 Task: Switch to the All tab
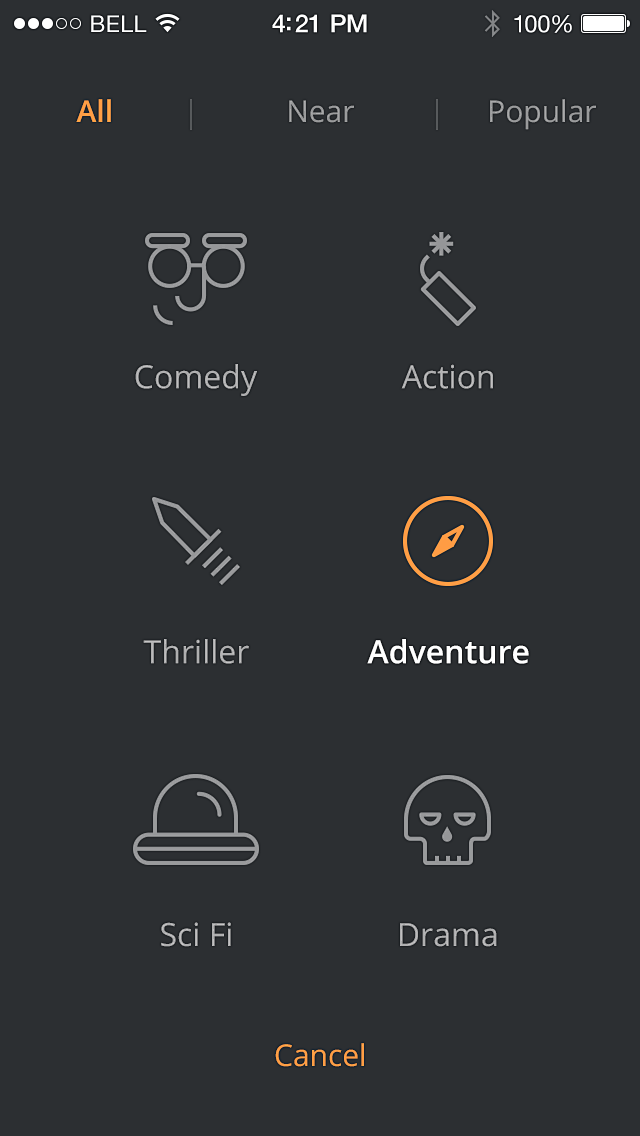pos(95,112)
